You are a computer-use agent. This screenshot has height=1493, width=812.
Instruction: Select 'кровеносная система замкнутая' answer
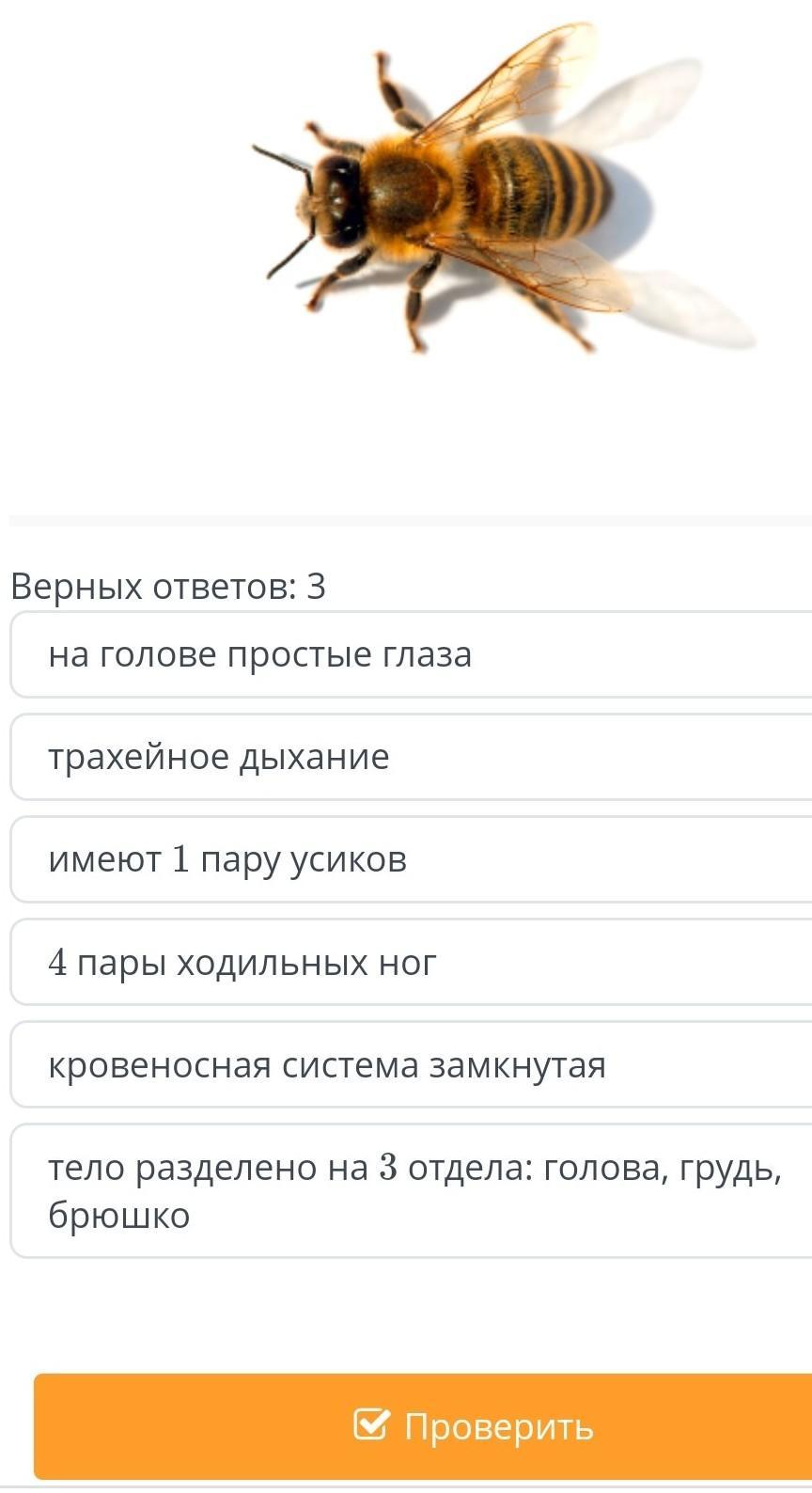coord(412,1065)
